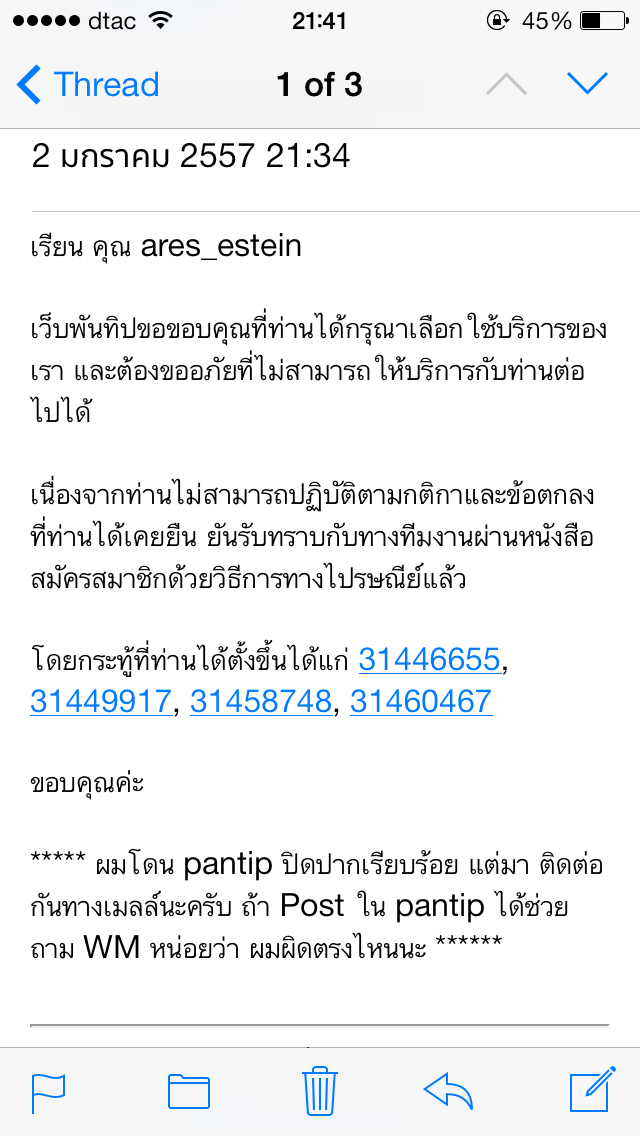Screen dimensions: 640x1136
Task: Compose a new email
Action: (x=592, y=1089)
